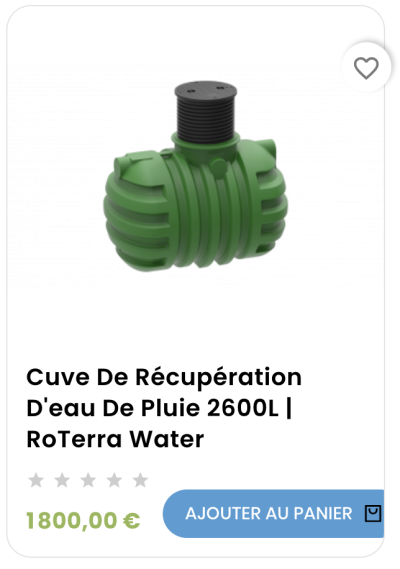Screen dimensions: 400x569
Task: Add the tank to favorites via heart icon
Action: tap(366, 67)
